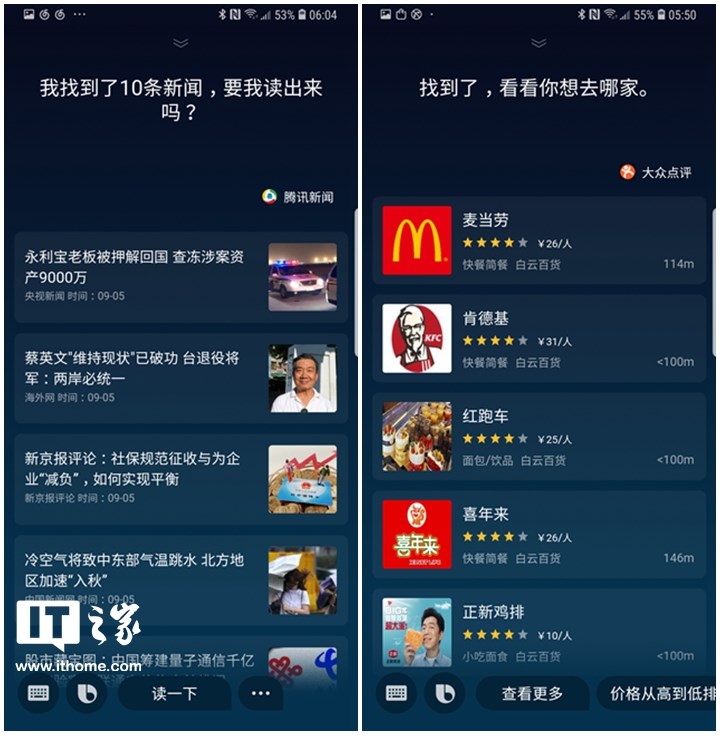Tap the Bixby voice icon beside 读一下
This screenshot has width=720, height=736.
(87, 693)
